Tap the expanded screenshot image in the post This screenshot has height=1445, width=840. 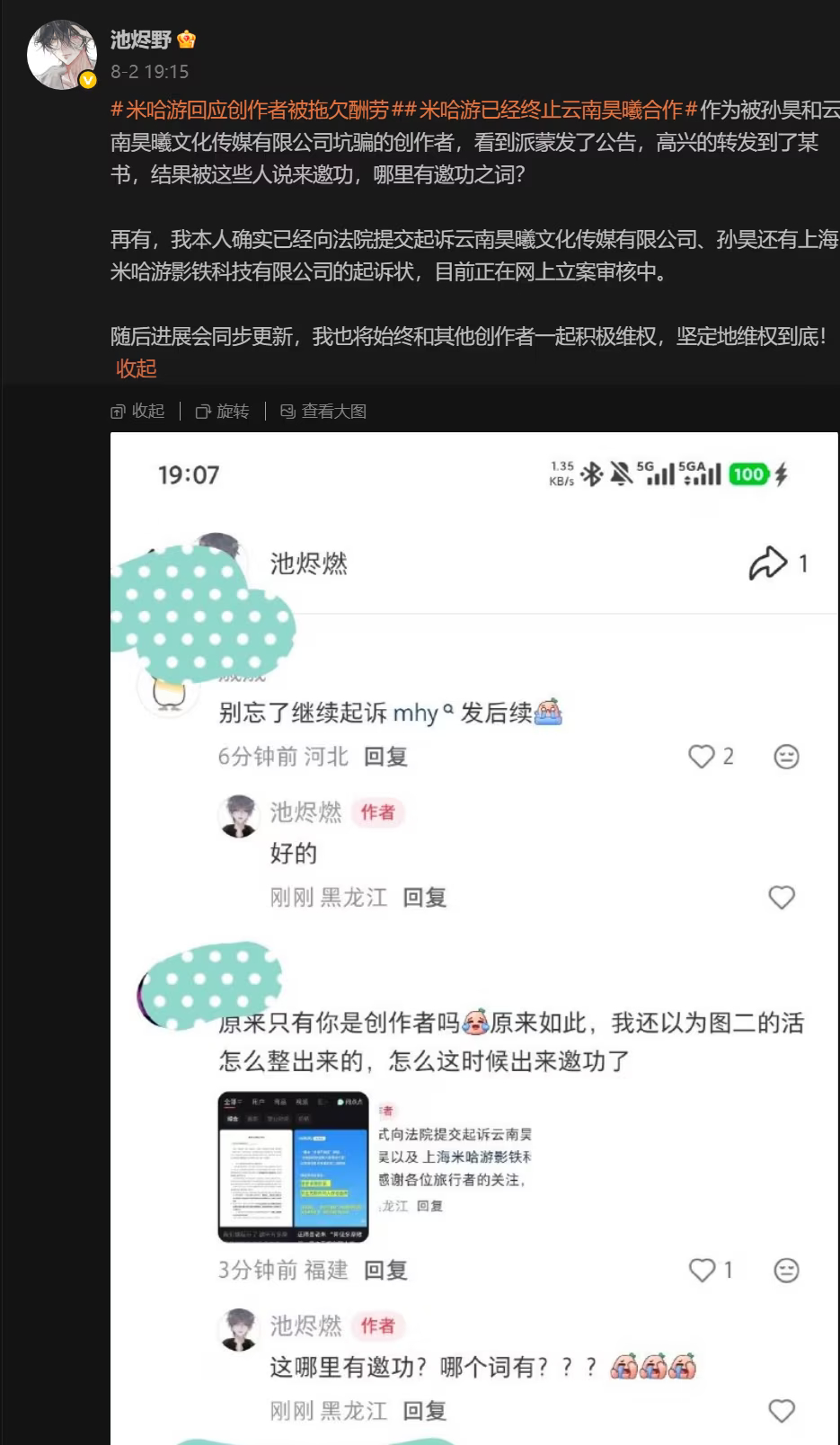tap(474, 938)
